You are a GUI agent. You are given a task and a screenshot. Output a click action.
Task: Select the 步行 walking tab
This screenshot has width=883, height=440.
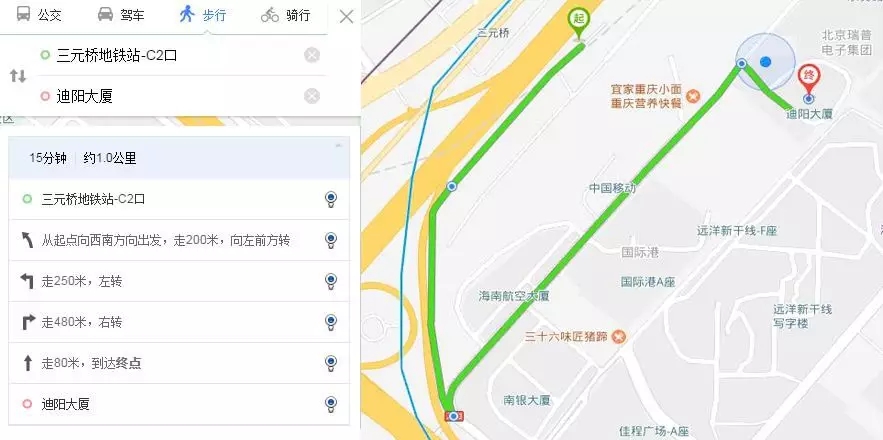(x=203, y=15)
